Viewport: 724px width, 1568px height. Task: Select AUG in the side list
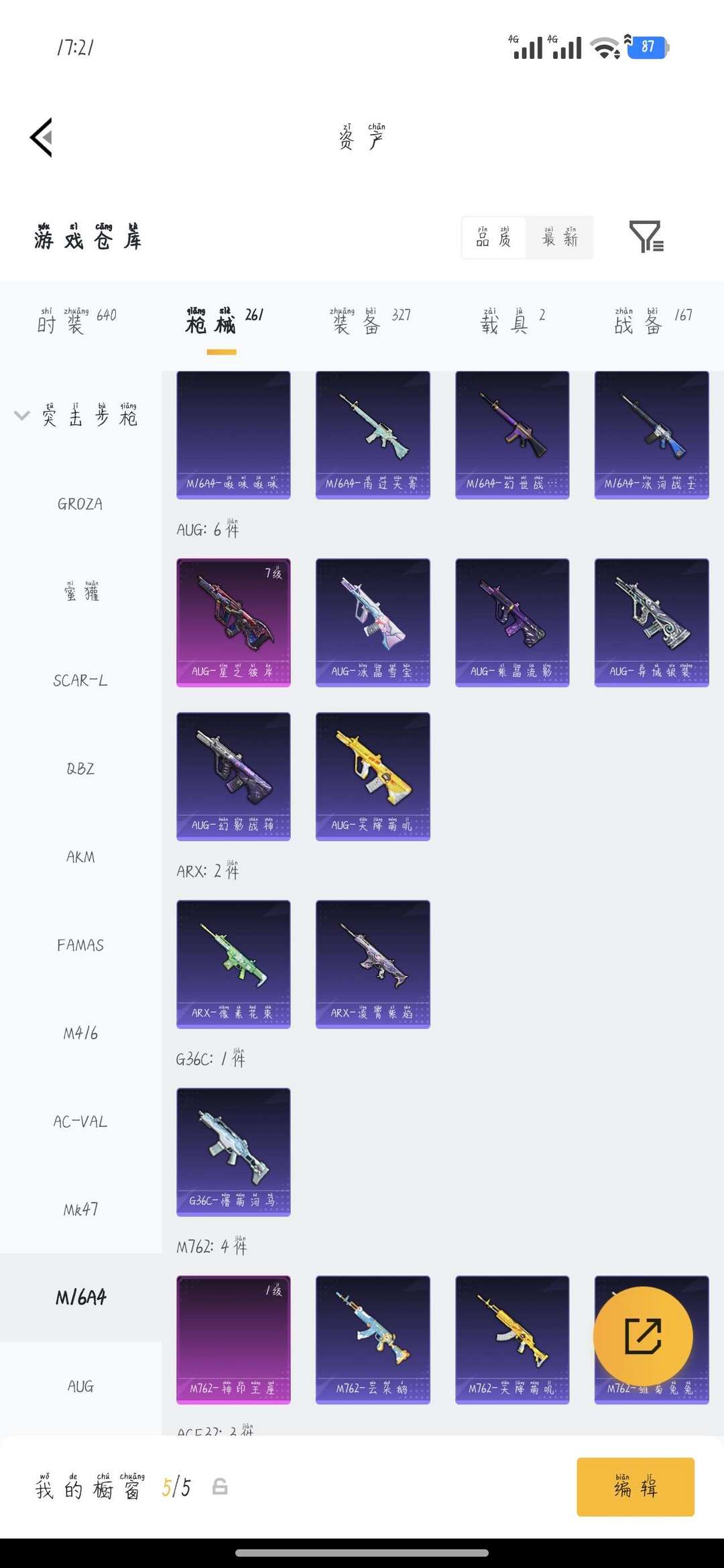click(x=80, y=1386)
